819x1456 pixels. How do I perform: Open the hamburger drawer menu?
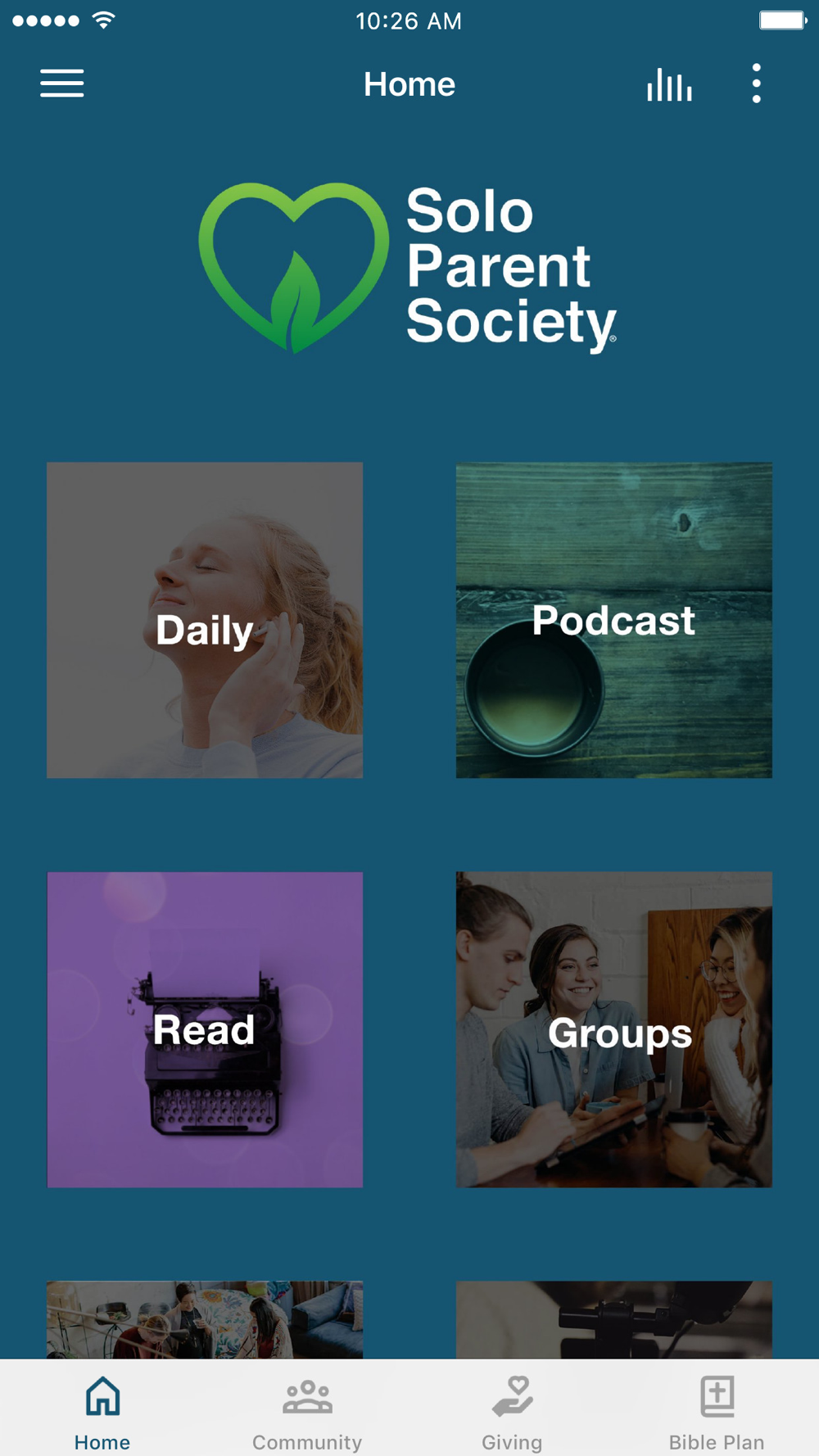tap(62, 84)
